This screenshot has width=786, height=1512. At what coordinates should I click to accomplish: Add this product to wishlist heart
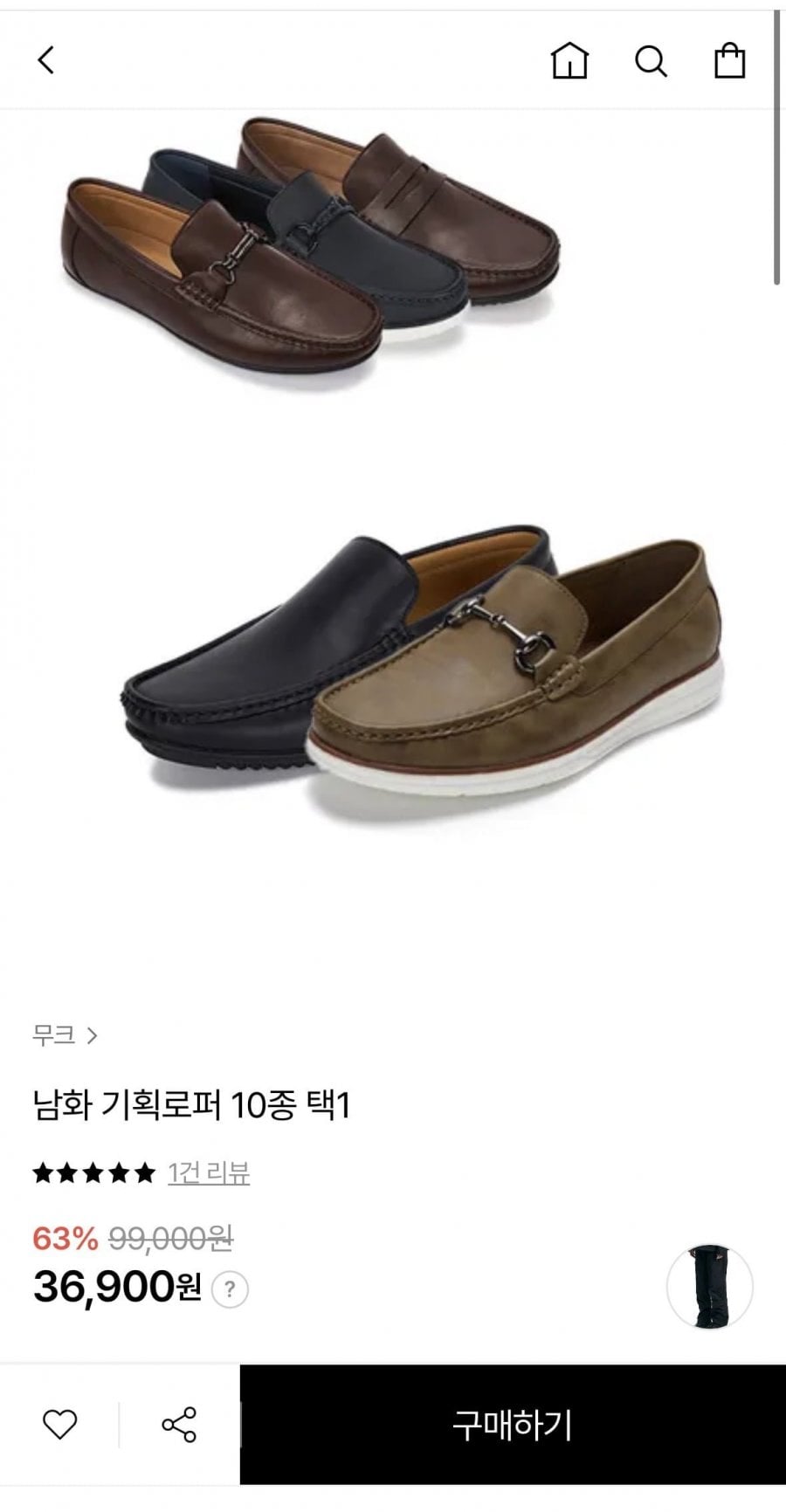click(60, 1425)
